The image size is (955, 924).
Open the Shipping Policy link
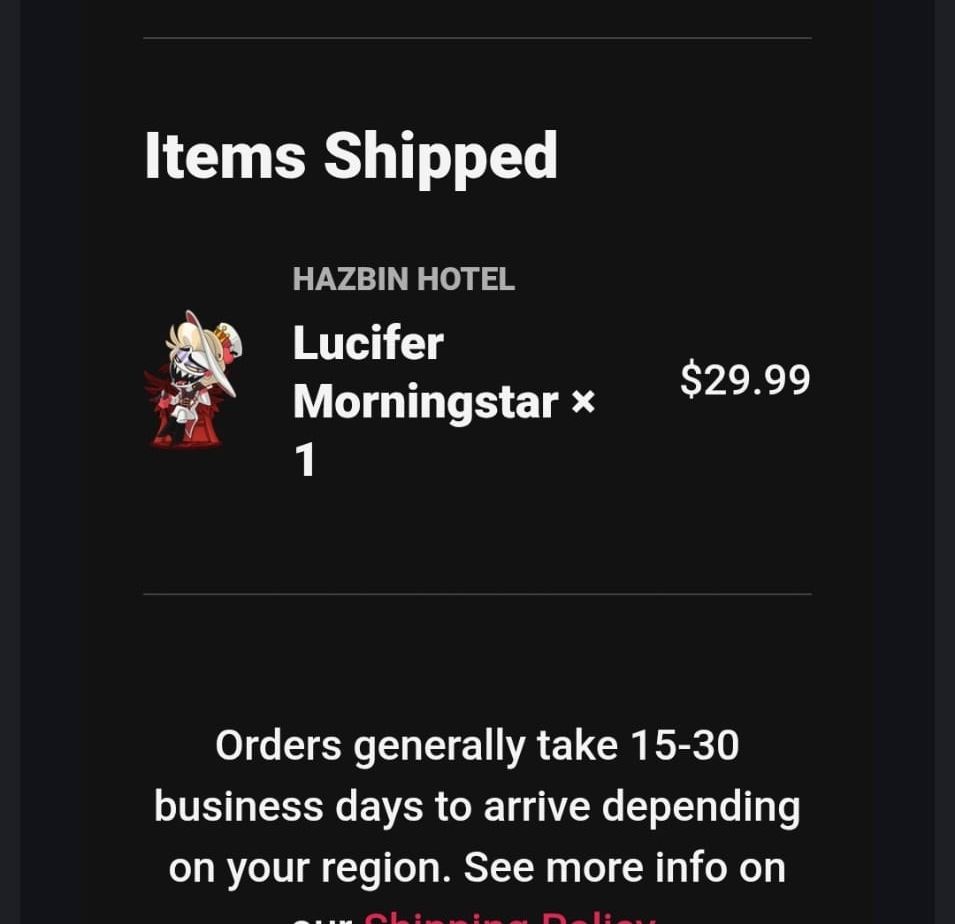(x=509, y=916)
